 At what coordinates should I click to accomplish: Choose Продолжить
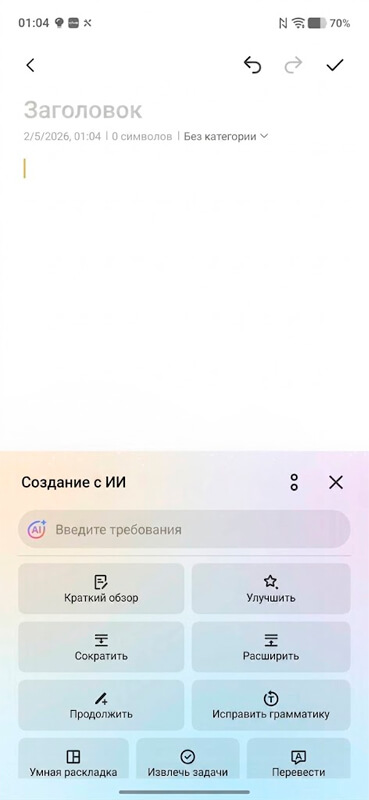(x=101, y=705)
